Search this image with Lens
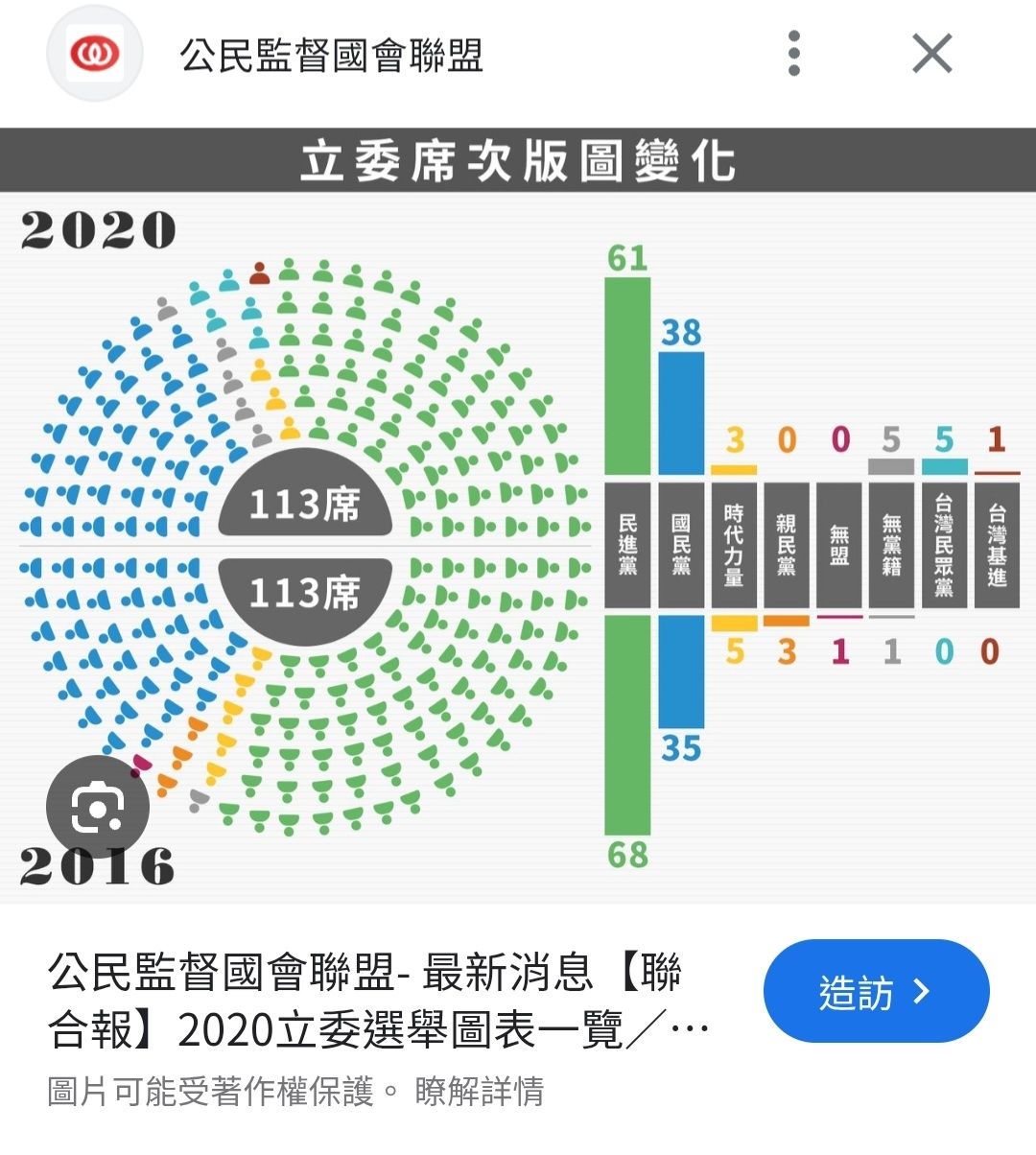 [98, 807]
